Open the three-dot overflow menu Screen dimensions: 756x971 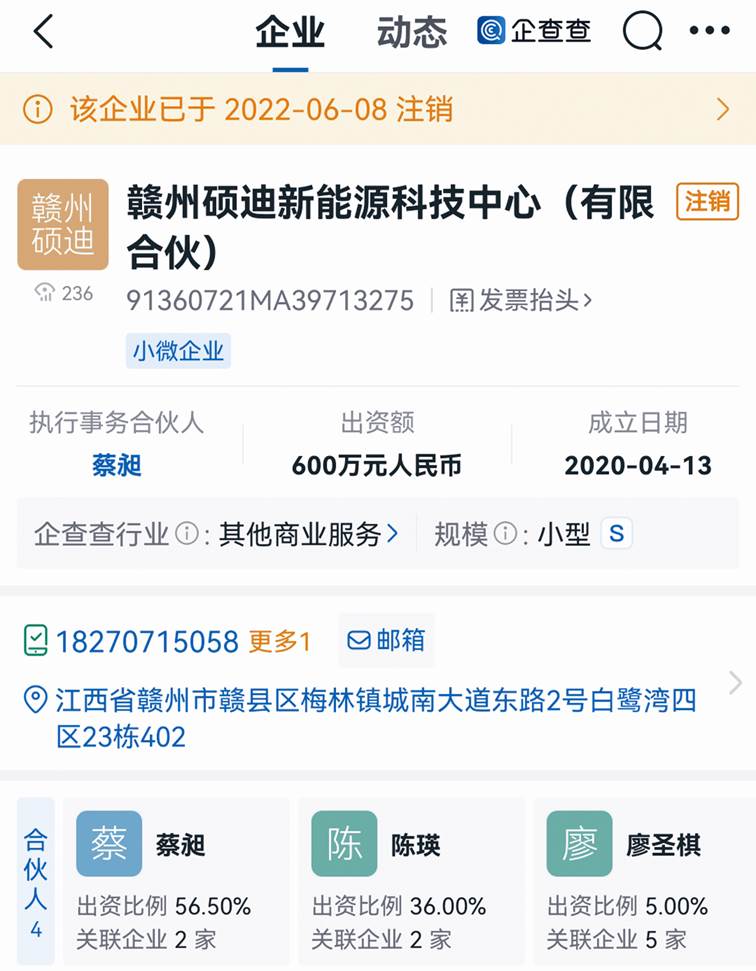(x=709, y=32)
